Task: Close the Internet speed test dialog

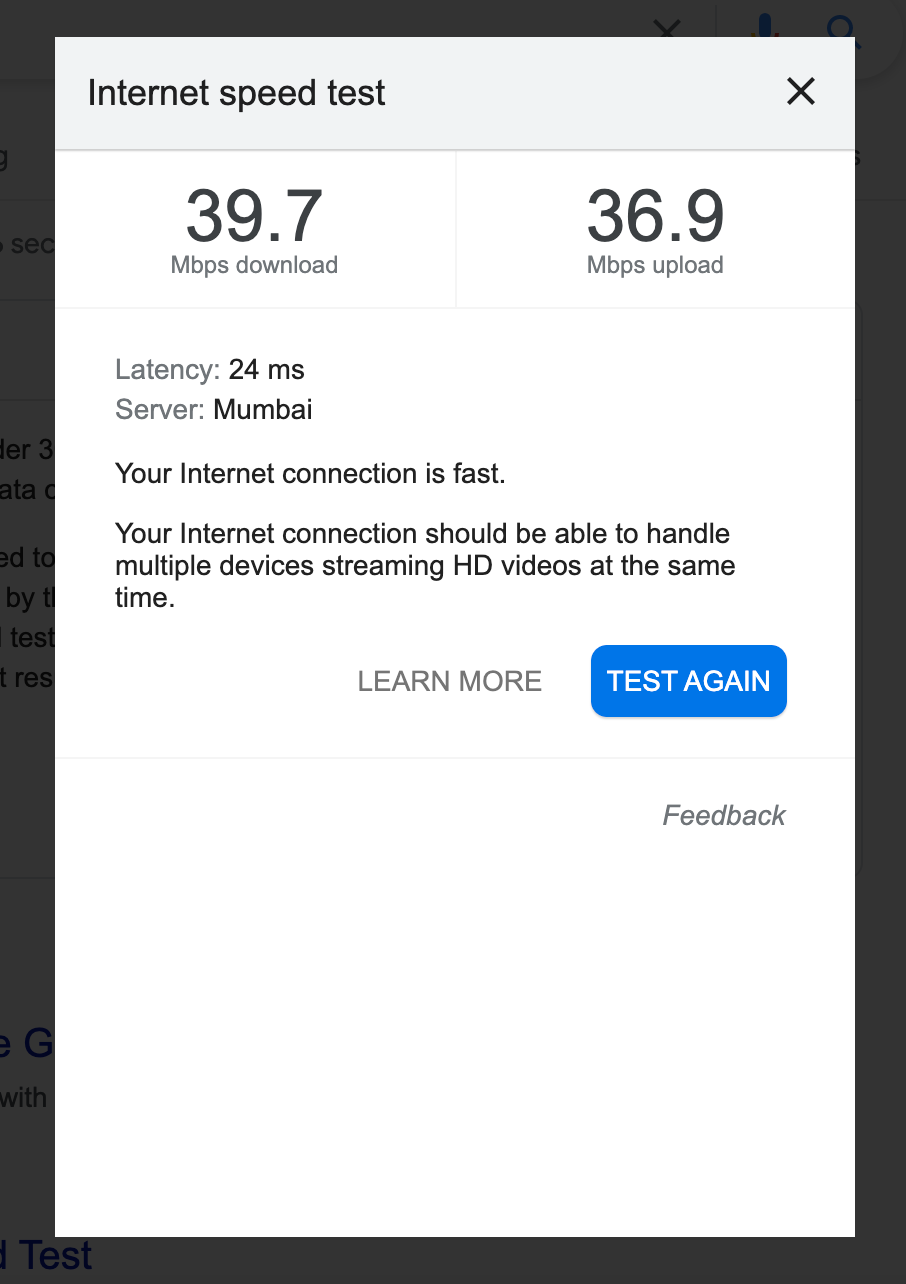Action: pos(801,92)
